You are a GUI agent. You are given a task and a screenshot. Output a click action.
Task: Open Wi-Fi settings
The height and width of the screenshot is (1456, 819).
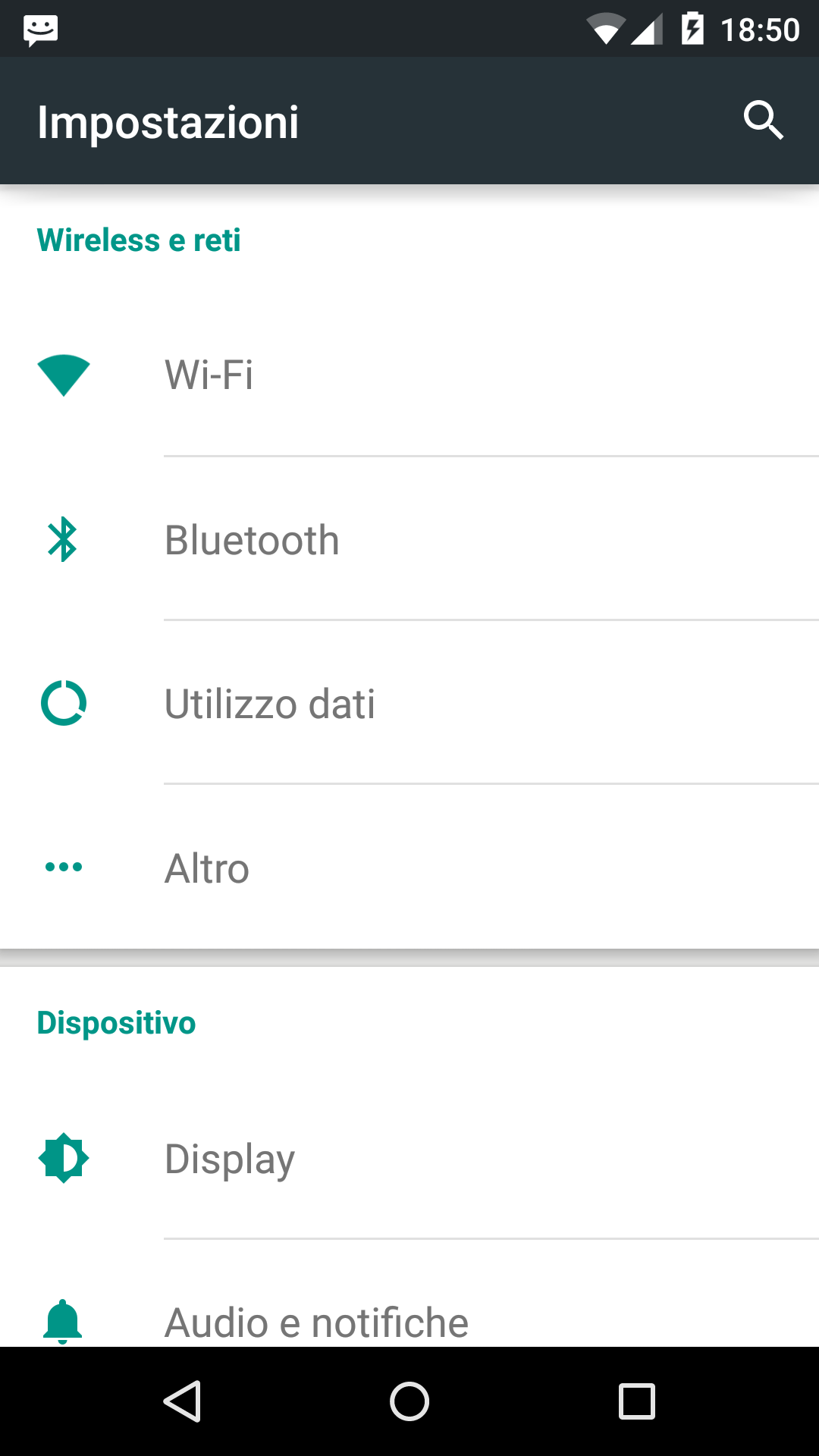(409, 375)
